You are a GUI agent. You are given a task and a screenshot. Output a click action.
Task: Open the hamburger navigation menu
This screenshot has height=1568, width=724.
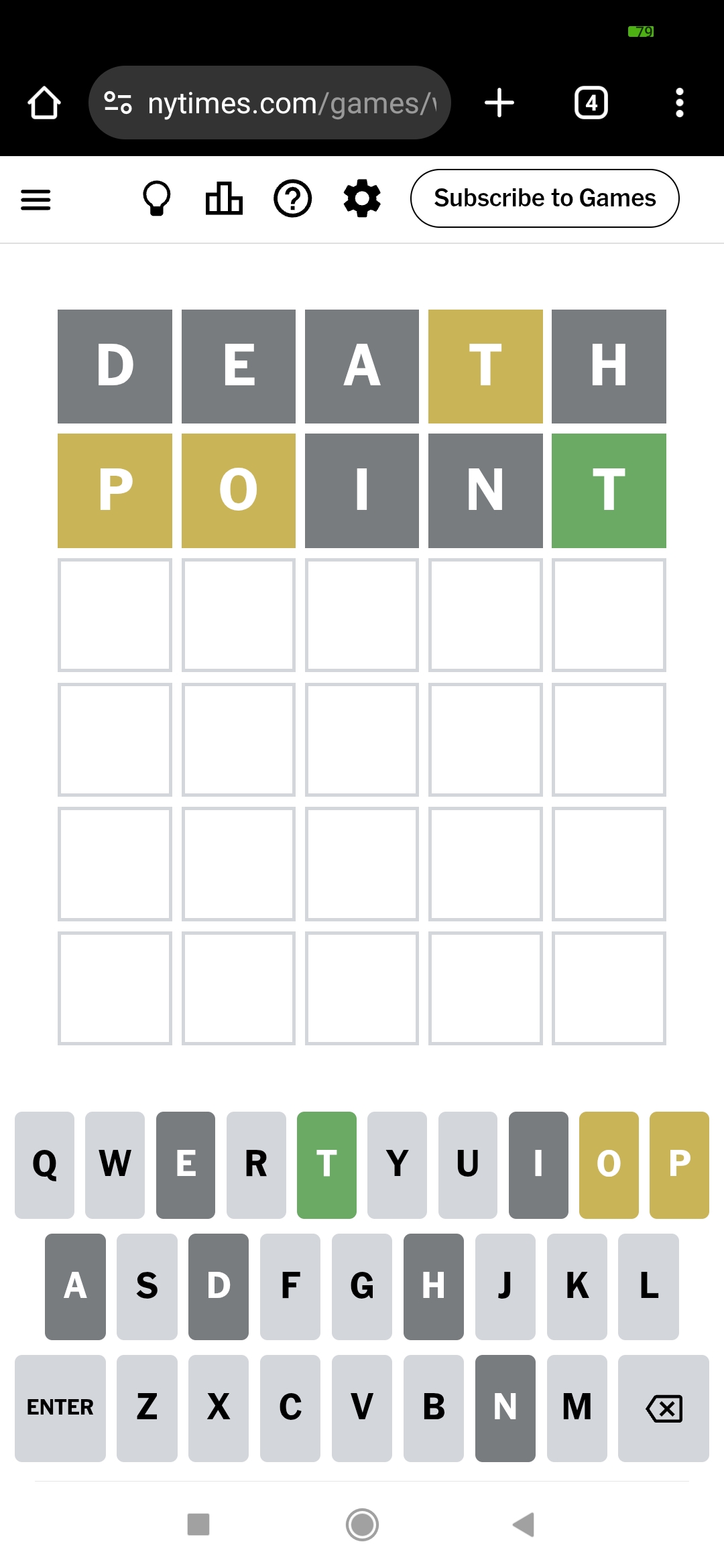pos(36,199)
